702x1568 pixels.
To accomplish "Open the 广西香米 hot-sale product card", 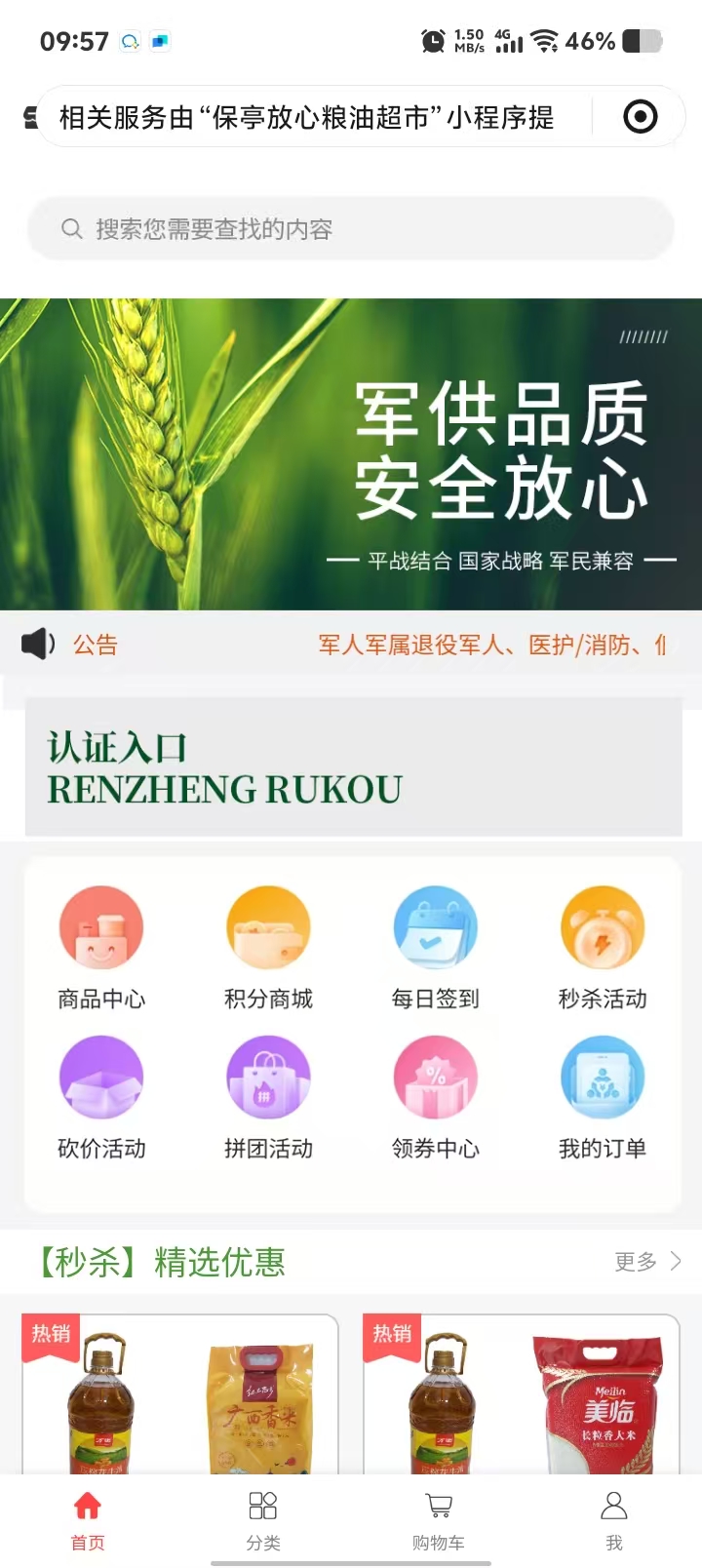I will 181,1394.
